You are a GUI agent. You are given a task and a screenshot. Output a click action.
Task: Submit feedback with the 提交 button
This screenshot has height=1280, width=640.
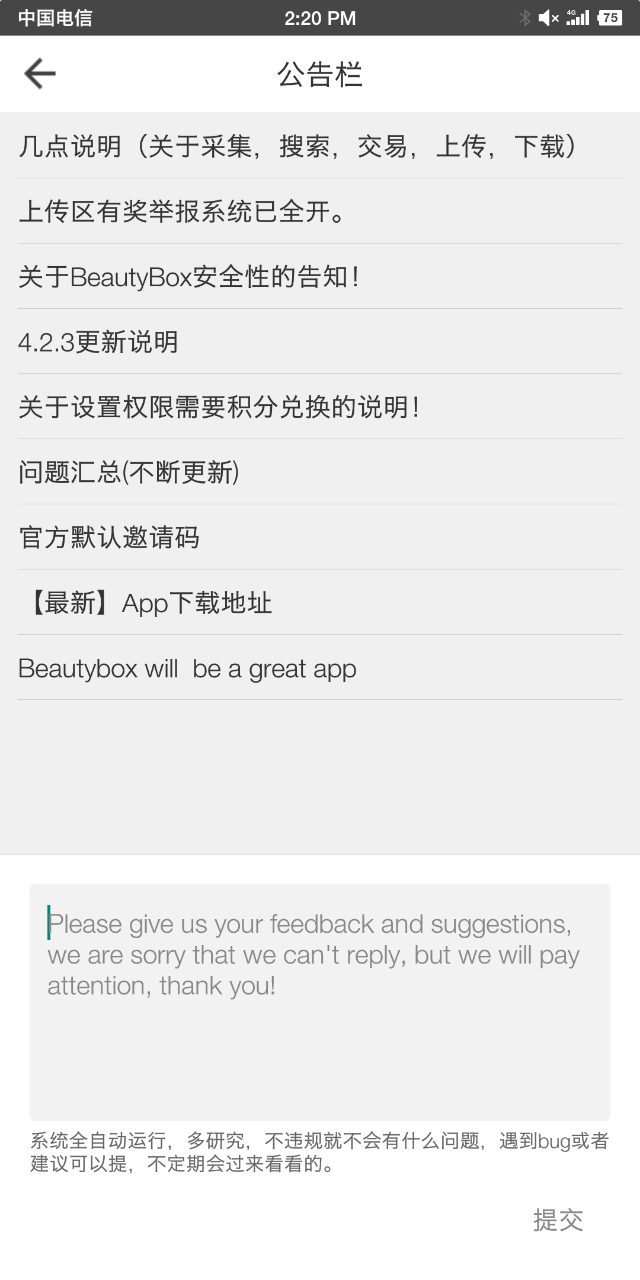tap(557, 1220)
